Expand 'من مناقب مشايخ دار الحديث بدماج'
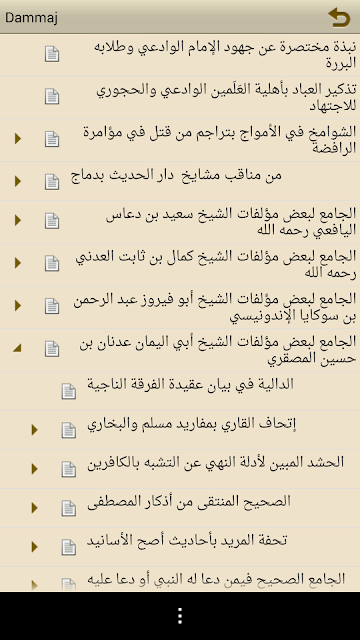Image resolution: width=360 pixels, height=640 pixels. click(18, 181)
